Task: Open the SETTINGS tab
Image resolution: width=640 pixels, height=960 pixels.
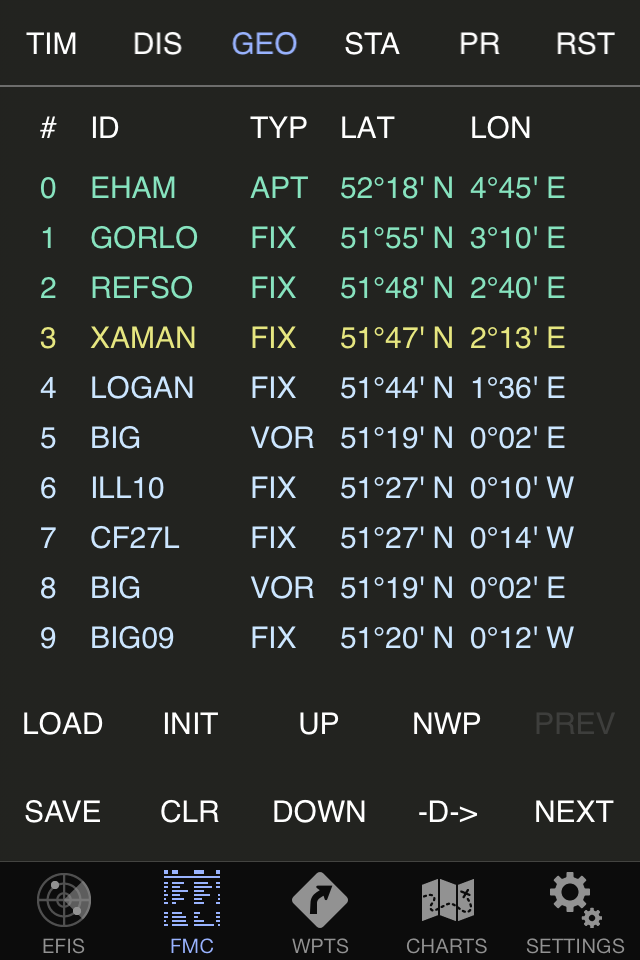Action: click(x=575, y=912)
